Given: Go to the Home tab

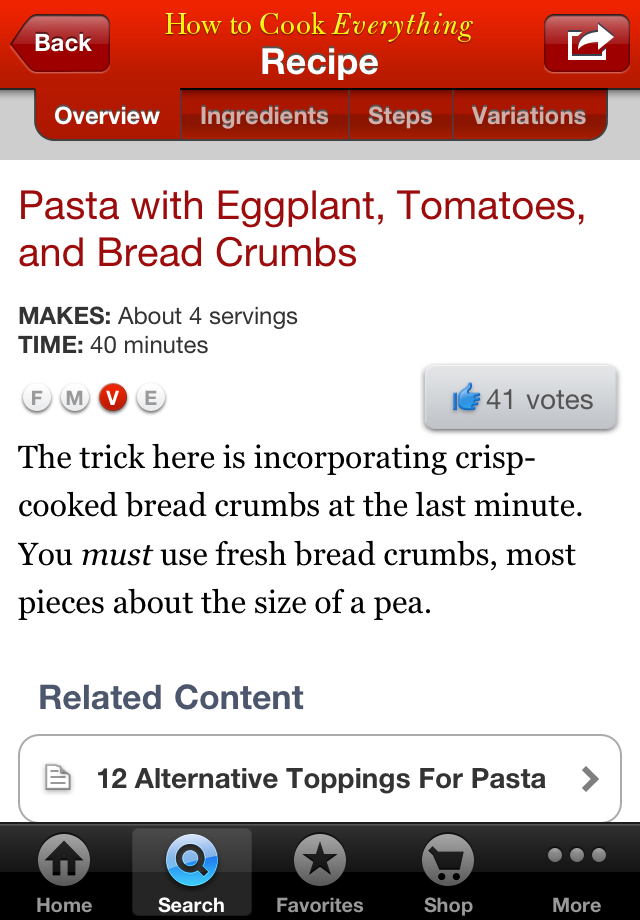Looking at the screenshot, I should point(63,873).
